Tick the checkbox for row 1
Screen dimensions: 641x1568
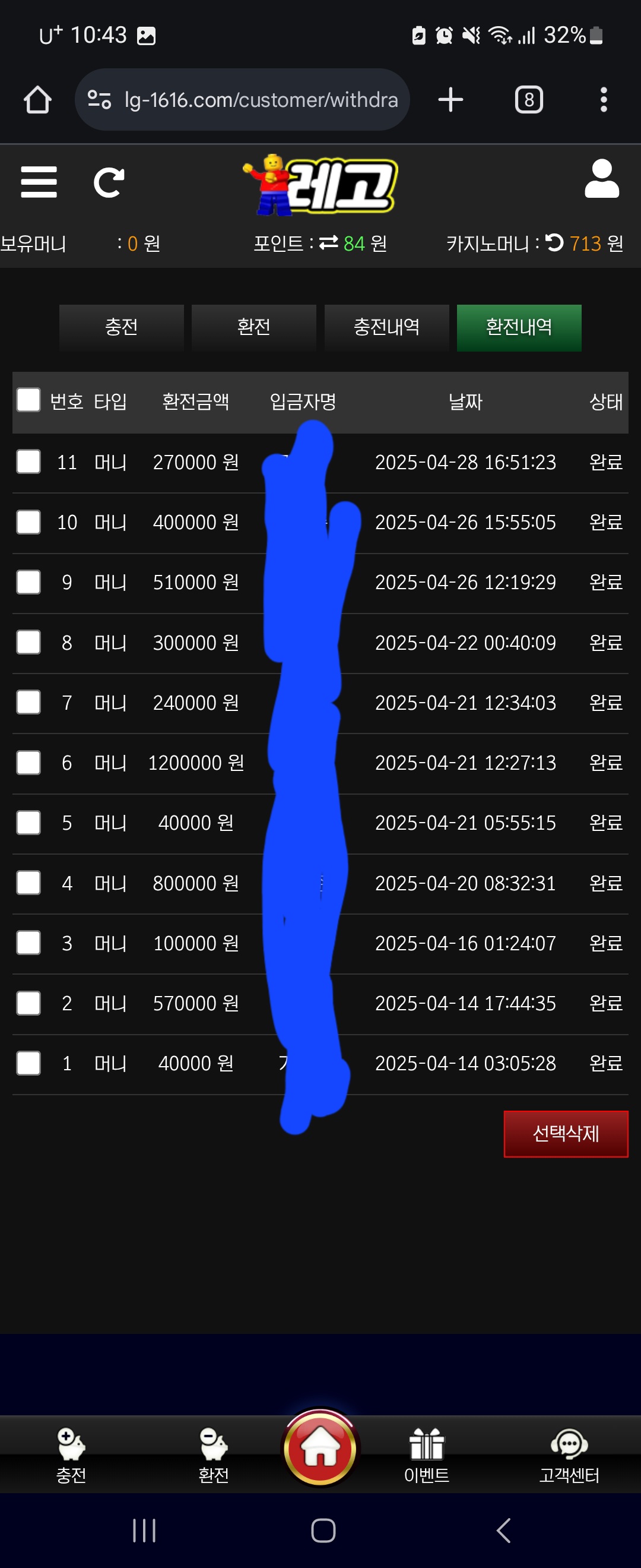(x=28, y=1063)
